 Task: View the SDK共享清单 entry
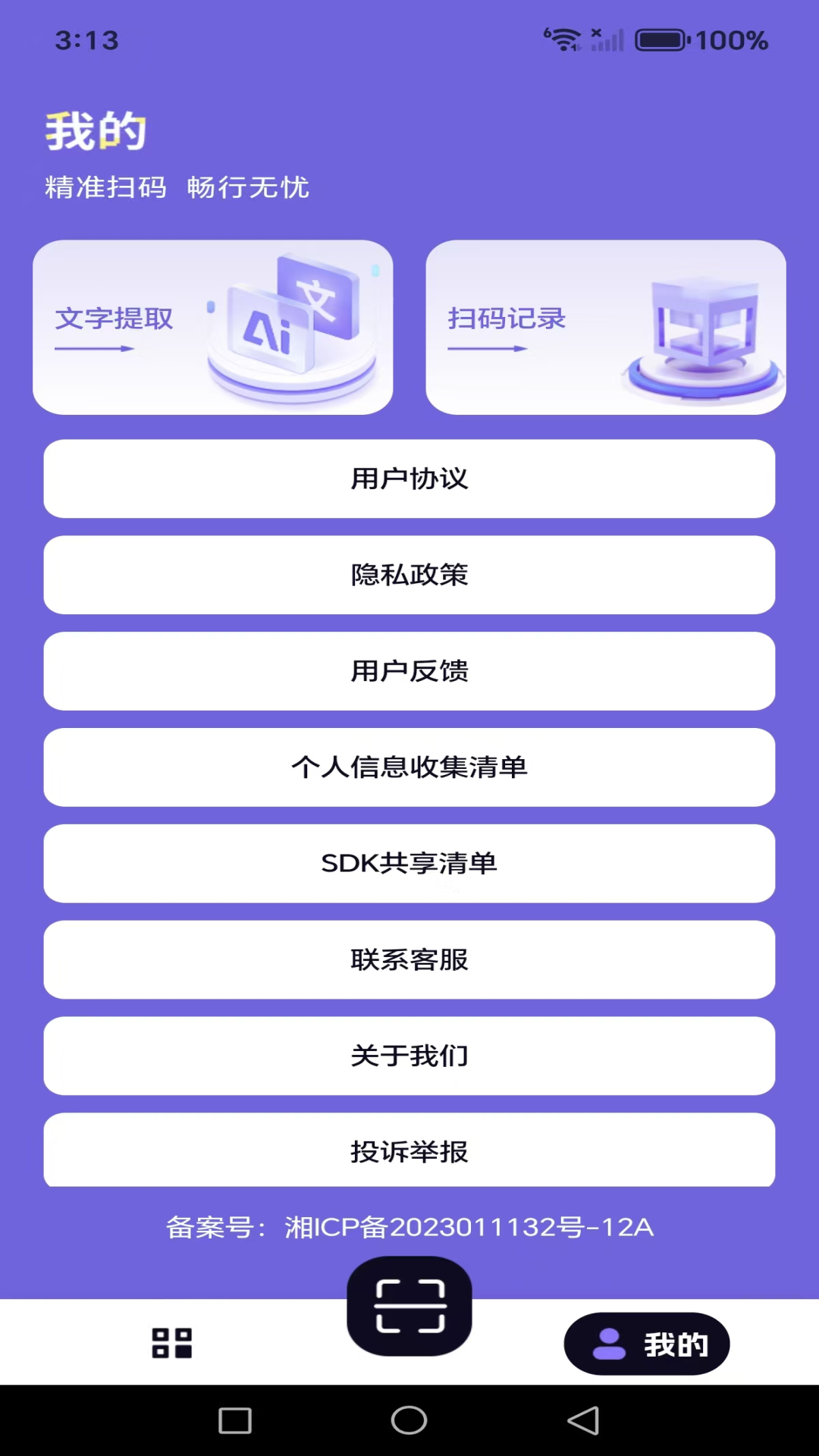coord(409,863)
